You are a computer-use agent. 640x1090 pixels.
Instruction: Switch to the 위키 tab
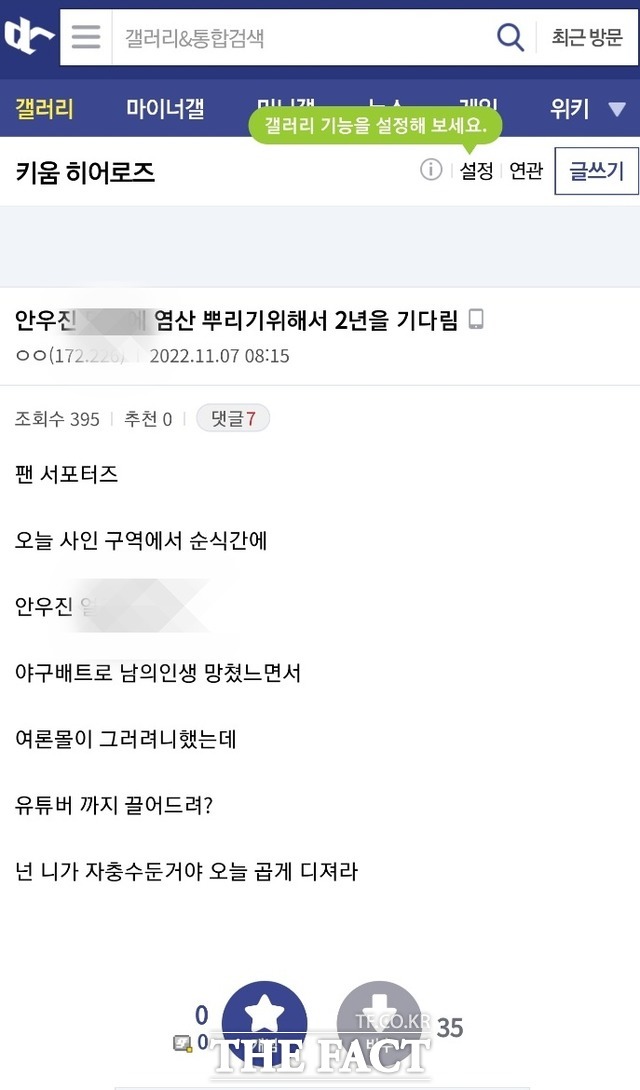(x=569, y=109)
